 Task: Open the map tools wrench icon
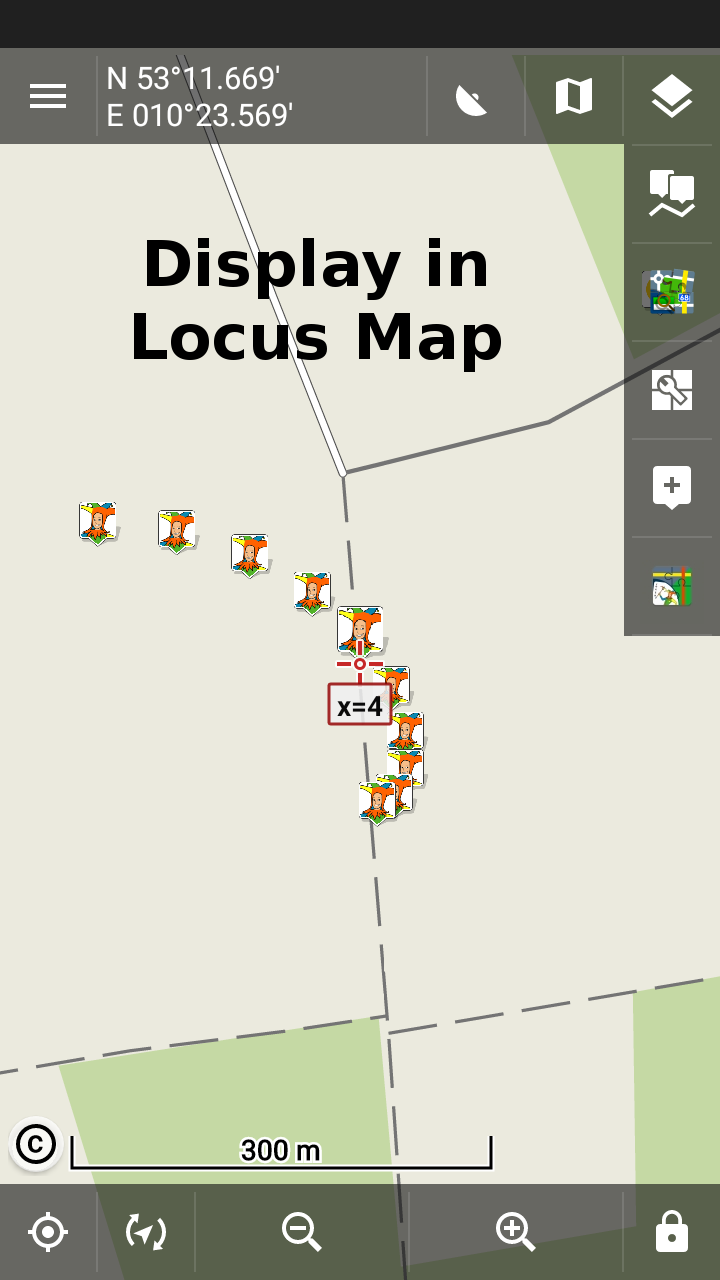click(671, 390)
